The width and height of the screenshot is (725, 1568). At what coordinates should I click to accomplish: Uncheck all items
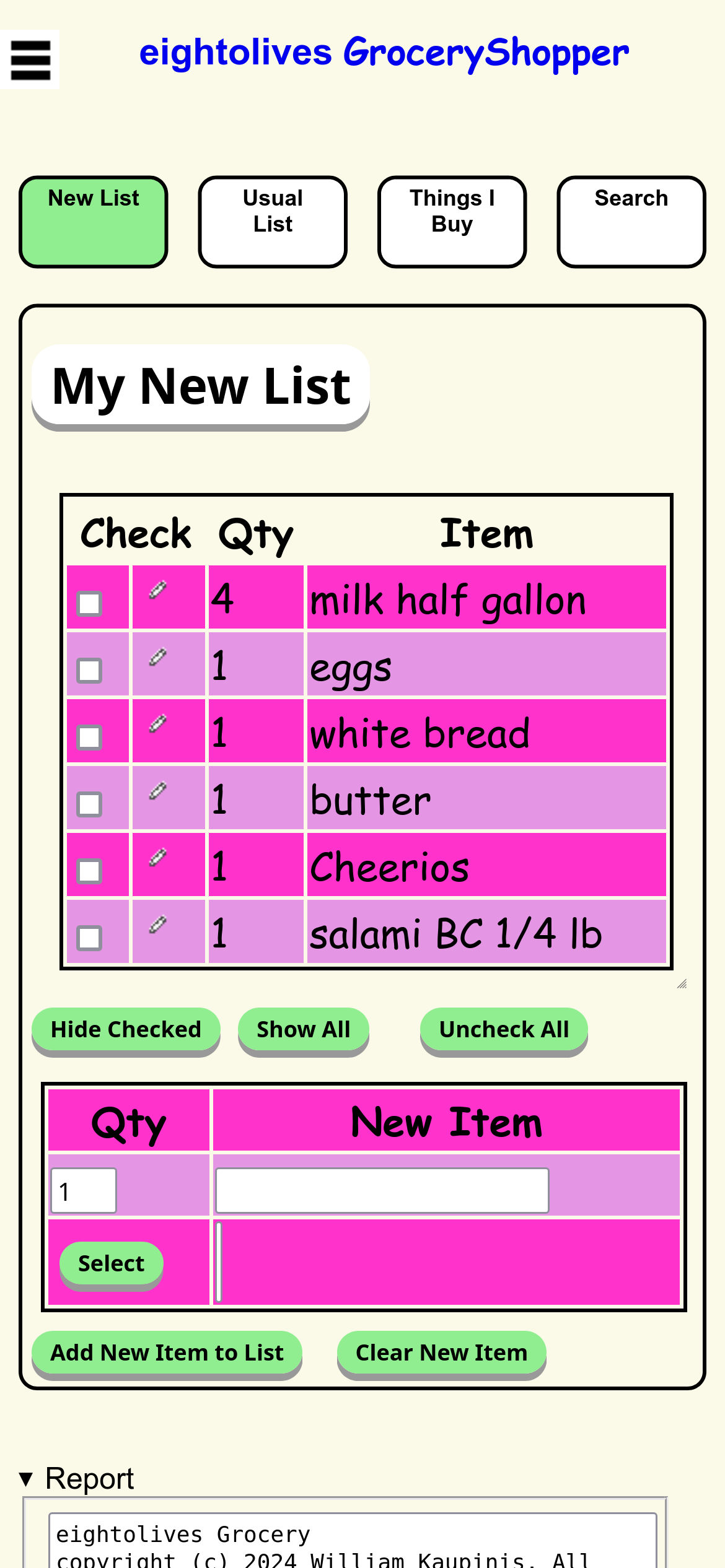[504, 1029]
